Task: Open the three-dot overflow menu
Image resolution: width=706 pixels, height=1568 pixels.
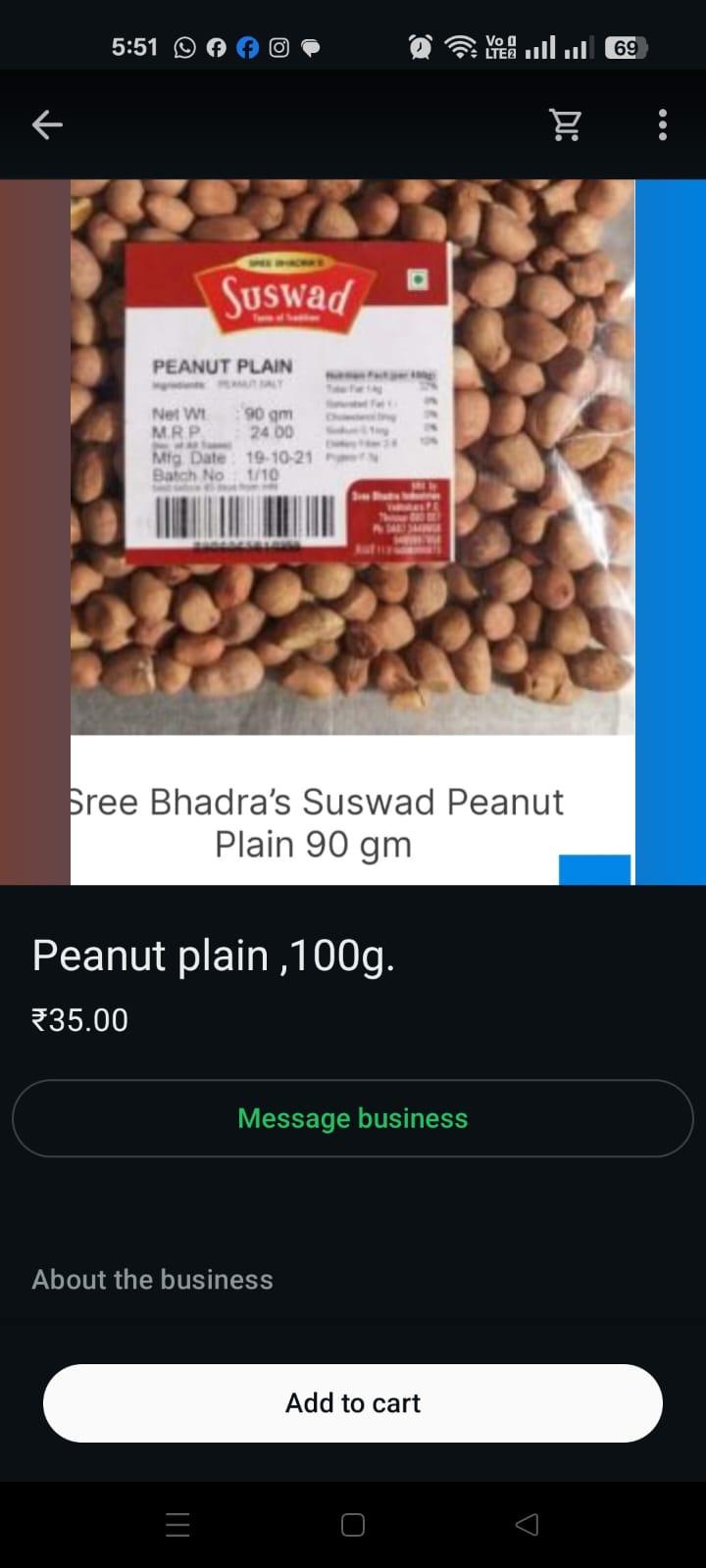Action: 663,124
